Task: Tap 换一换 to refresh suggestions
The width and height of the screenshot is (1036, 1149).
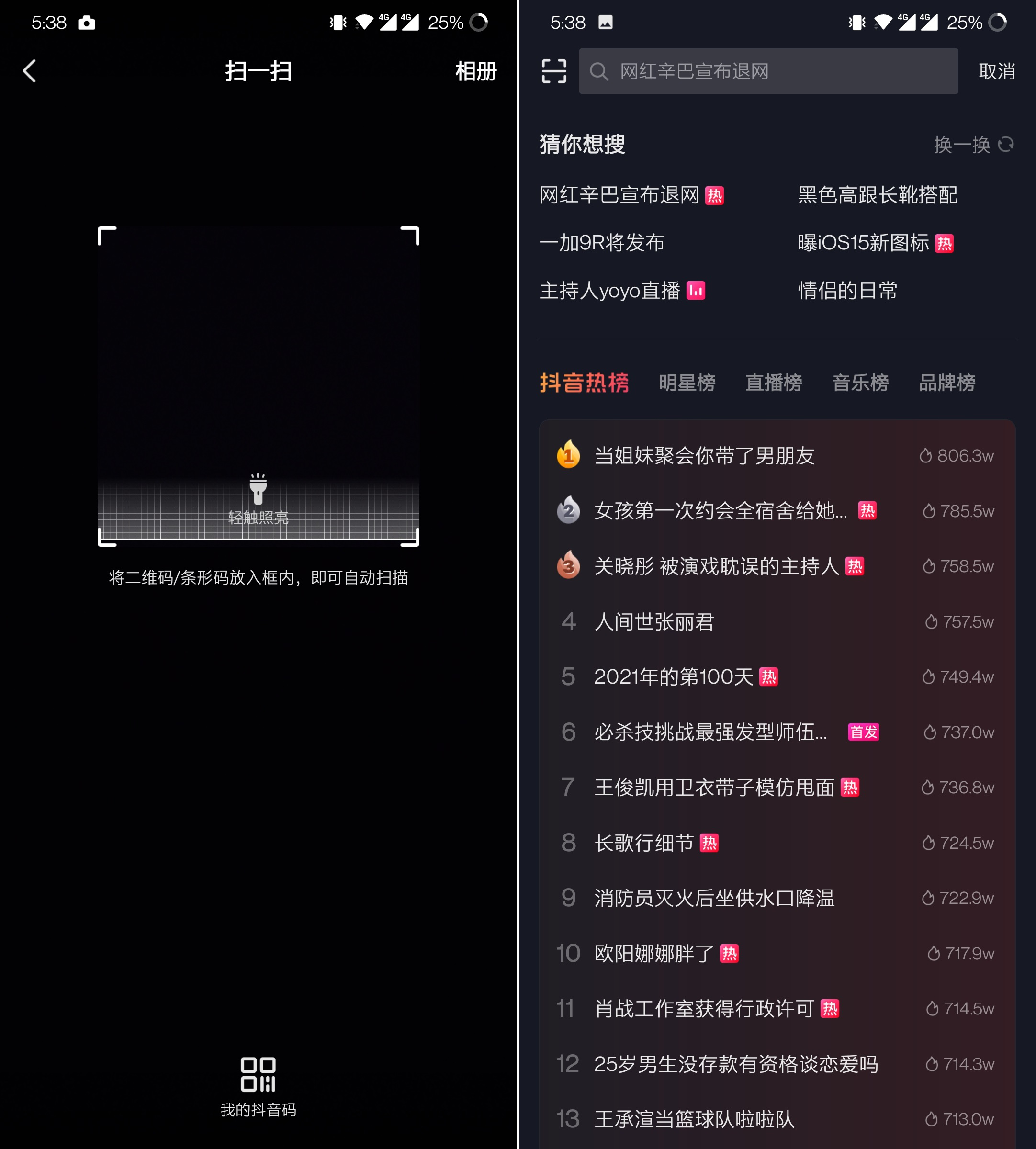Action: 962,145
